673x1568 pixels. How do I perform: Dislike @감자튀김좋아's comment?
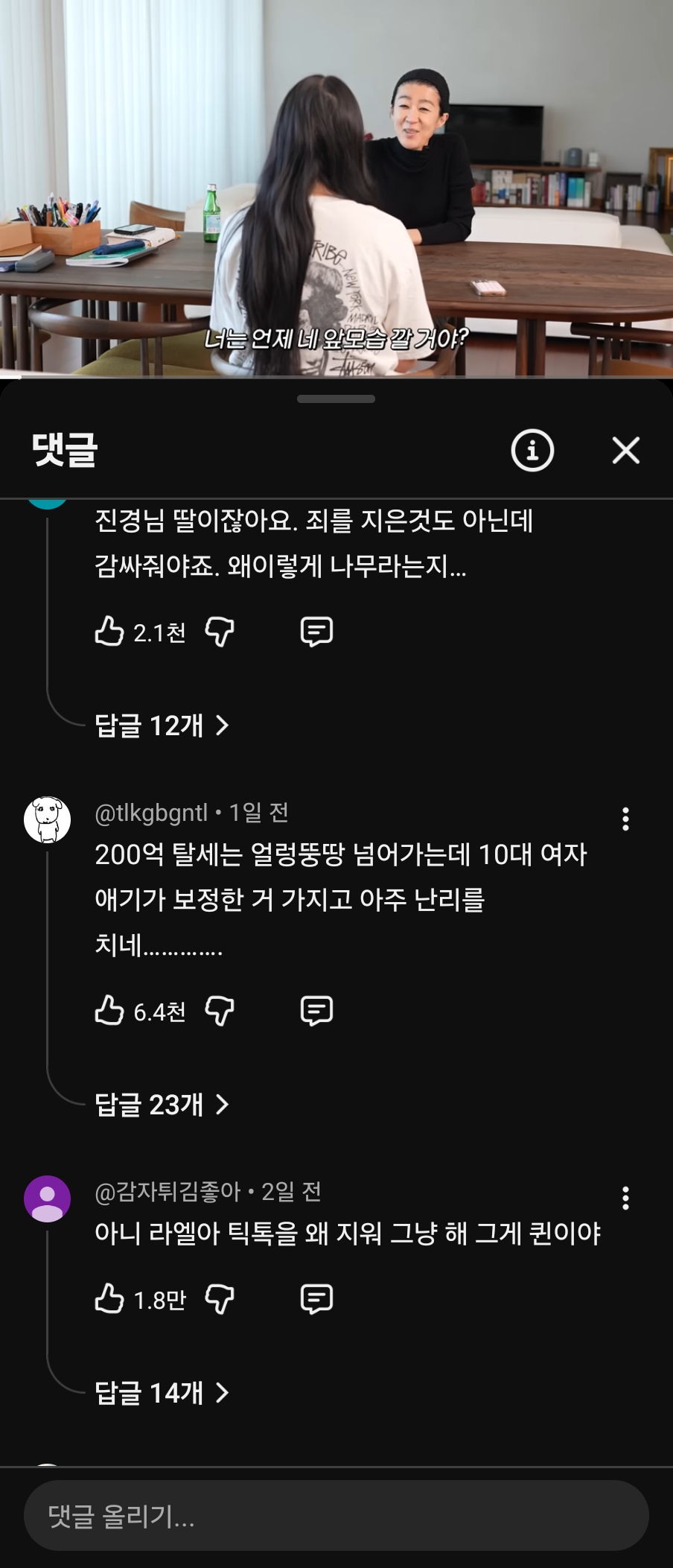[220, 1298]
